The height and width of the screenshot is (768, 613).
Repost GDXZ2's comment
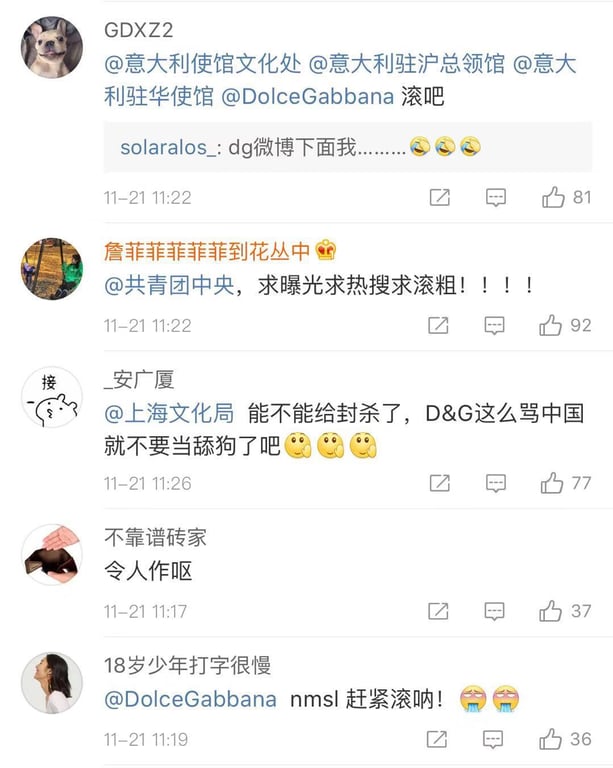[439, 198]
